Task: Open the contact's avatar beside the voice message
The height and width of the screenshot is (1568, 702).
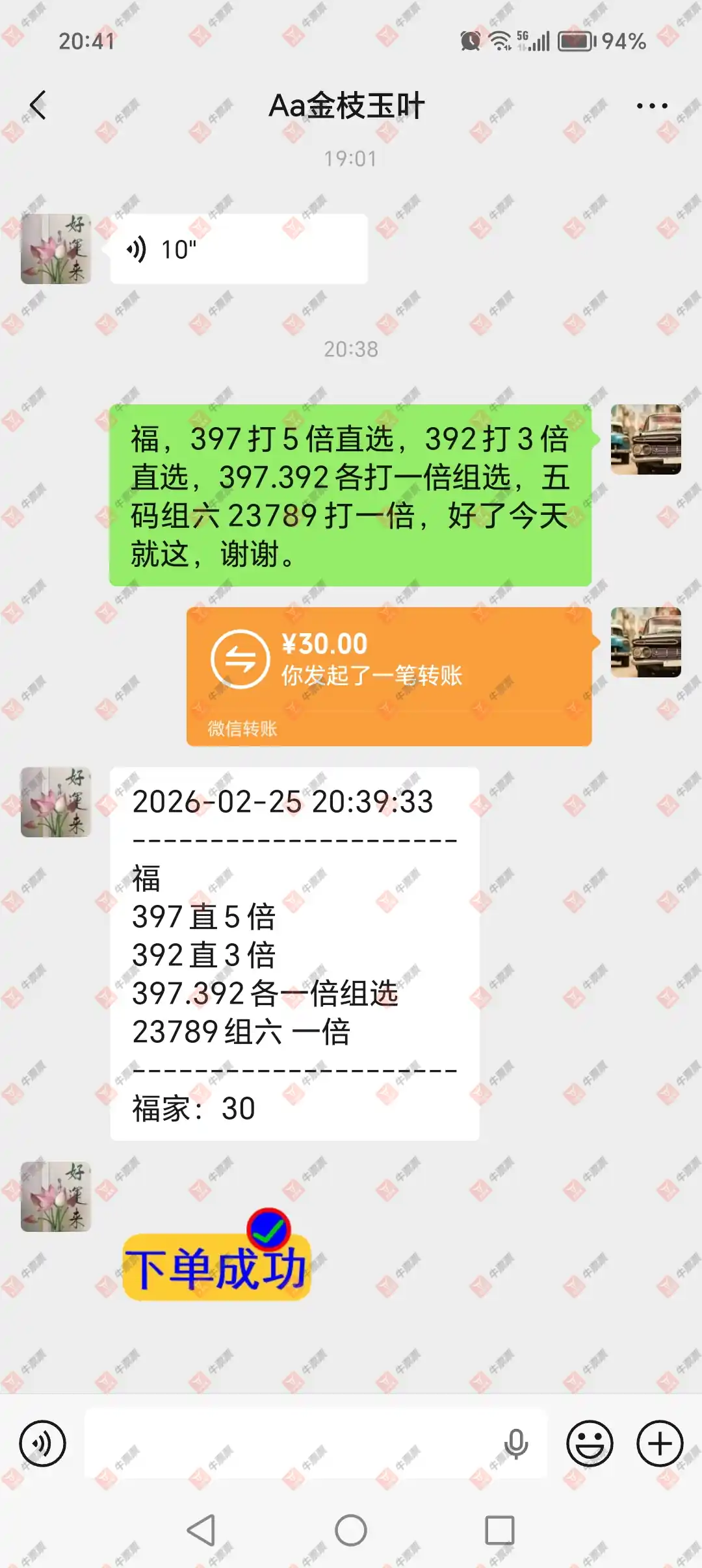Action: click(56, 249)
